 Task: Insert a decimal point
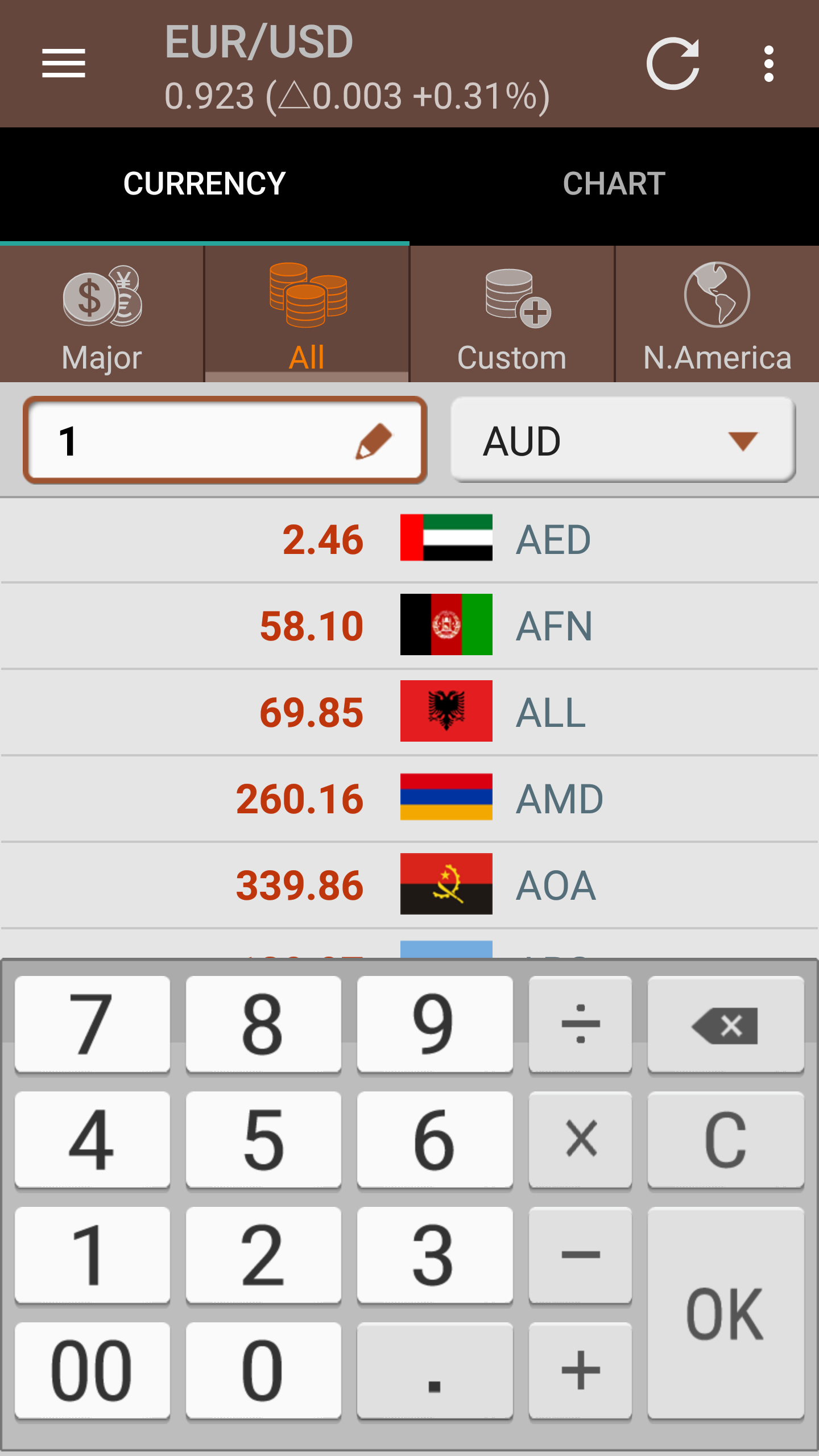pyautogui.click(x=435, y=1371)
